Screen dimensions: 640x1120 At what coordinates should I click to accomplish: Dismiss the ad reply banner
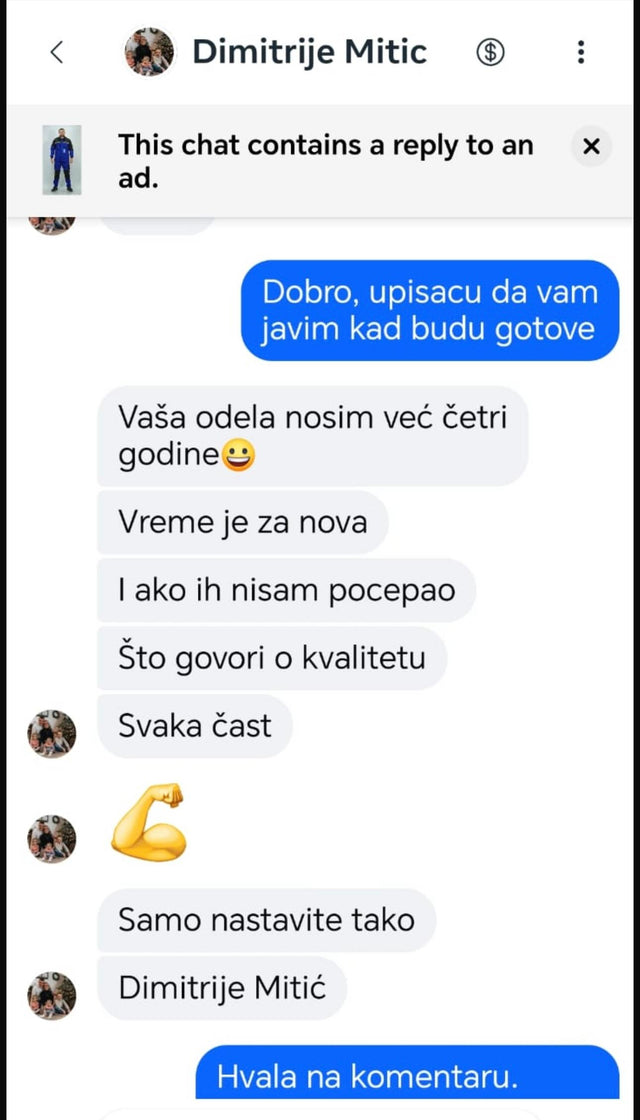591,148
